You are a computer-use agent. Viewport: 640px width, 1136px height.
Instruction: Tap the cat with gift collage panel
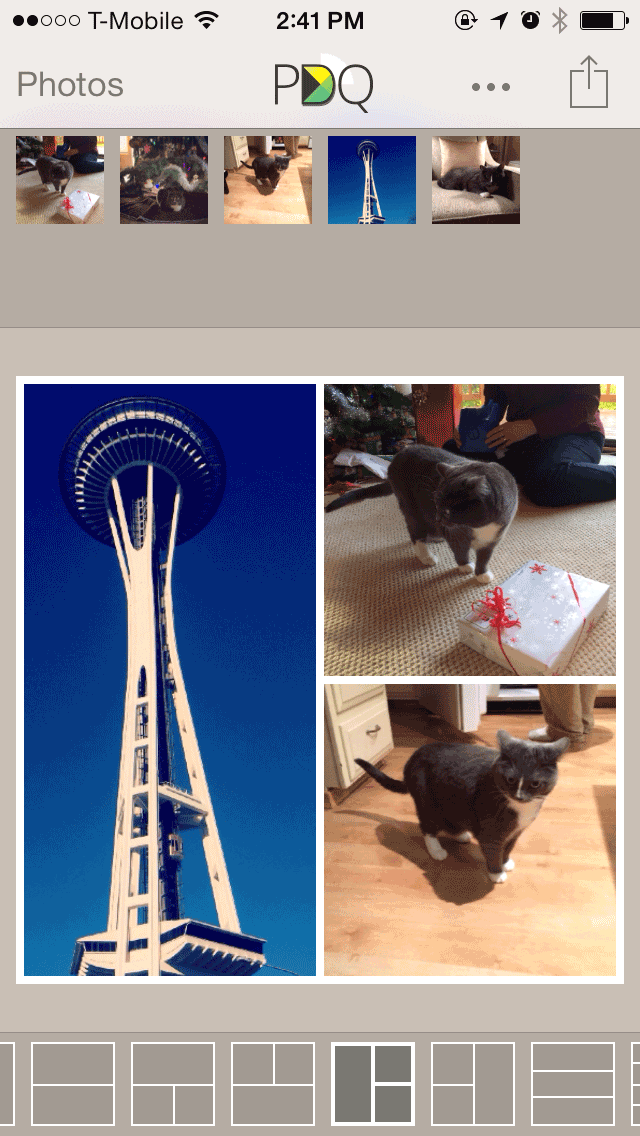[470, 530]
